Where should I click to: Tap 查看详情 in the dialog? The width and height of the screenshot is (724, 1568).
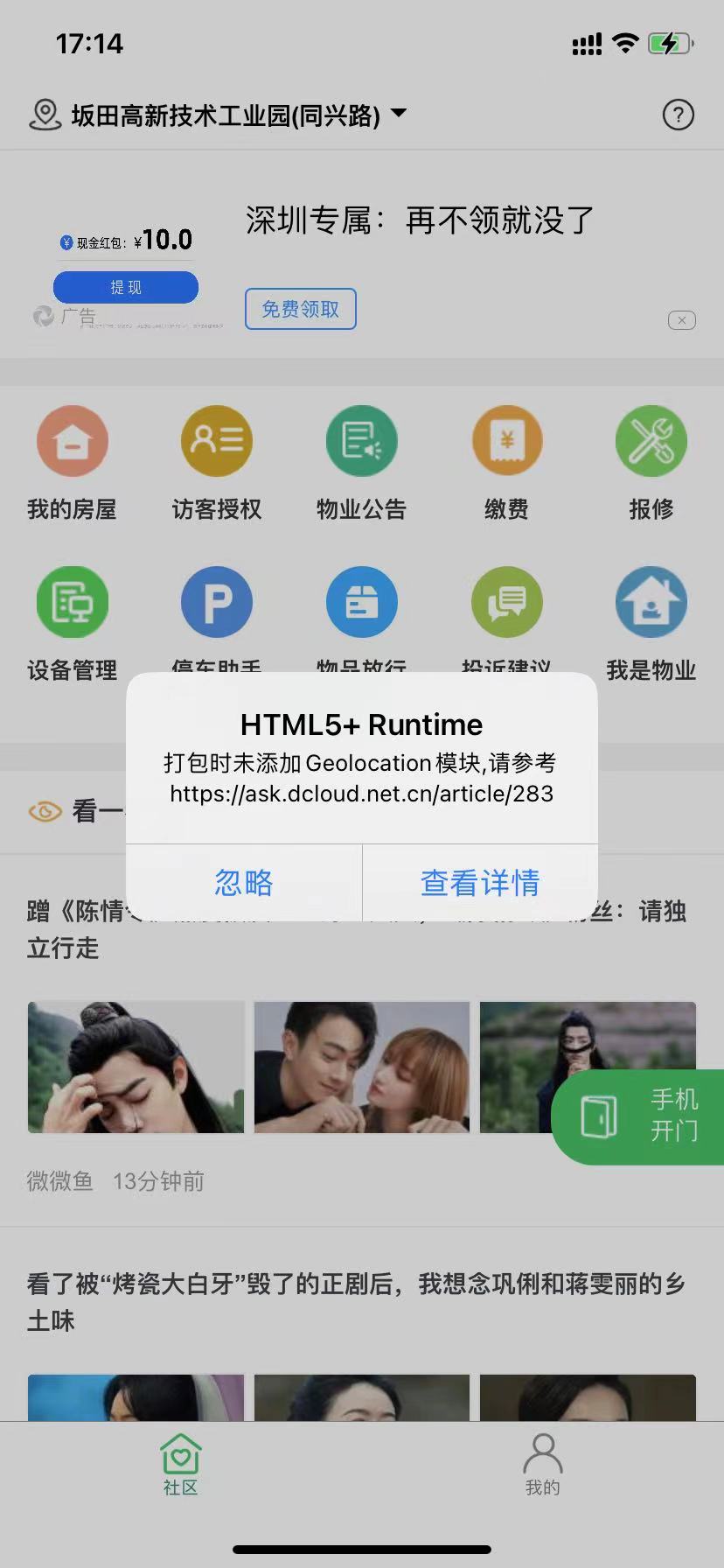480,882
